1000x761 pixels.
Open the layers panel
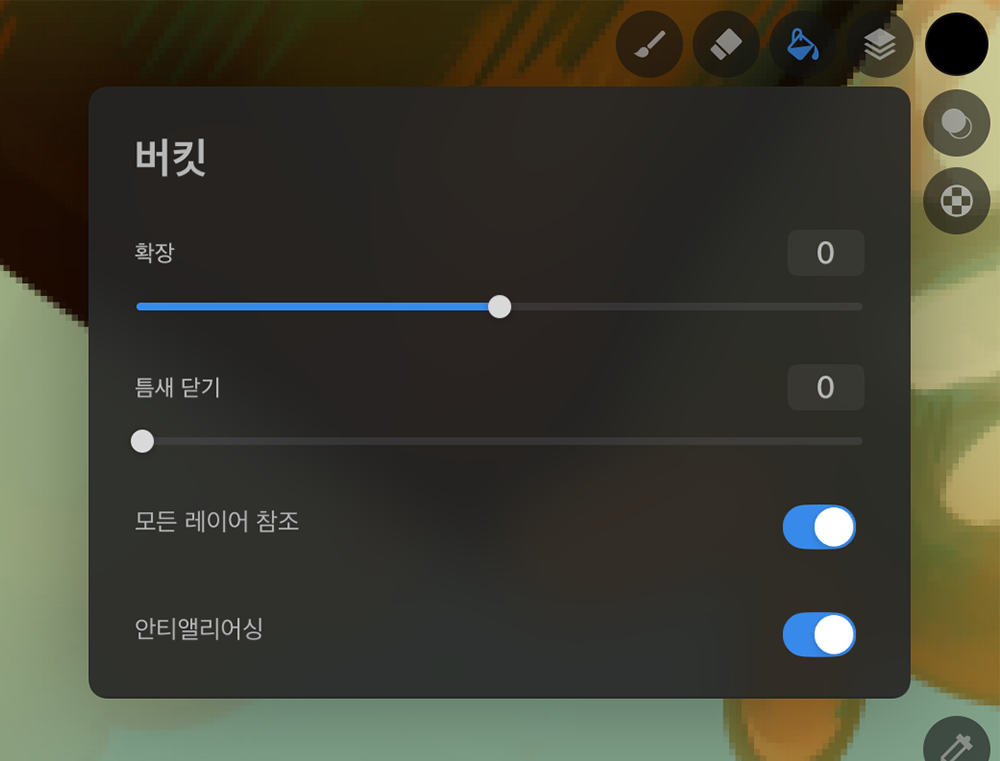(x=880, y=45)
